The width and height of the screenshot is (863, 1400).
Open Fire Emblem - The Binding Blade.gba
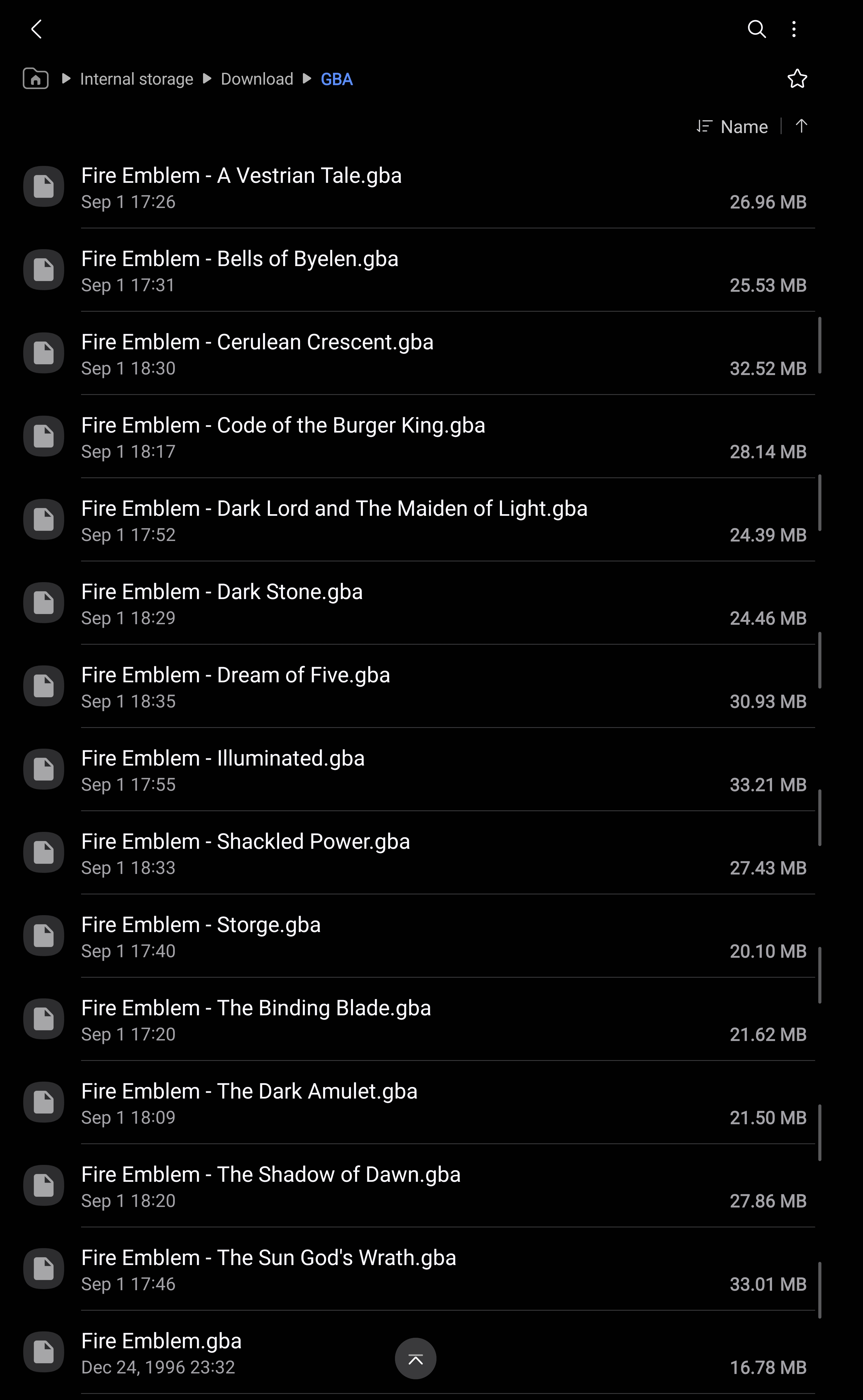click(419, 1020)
